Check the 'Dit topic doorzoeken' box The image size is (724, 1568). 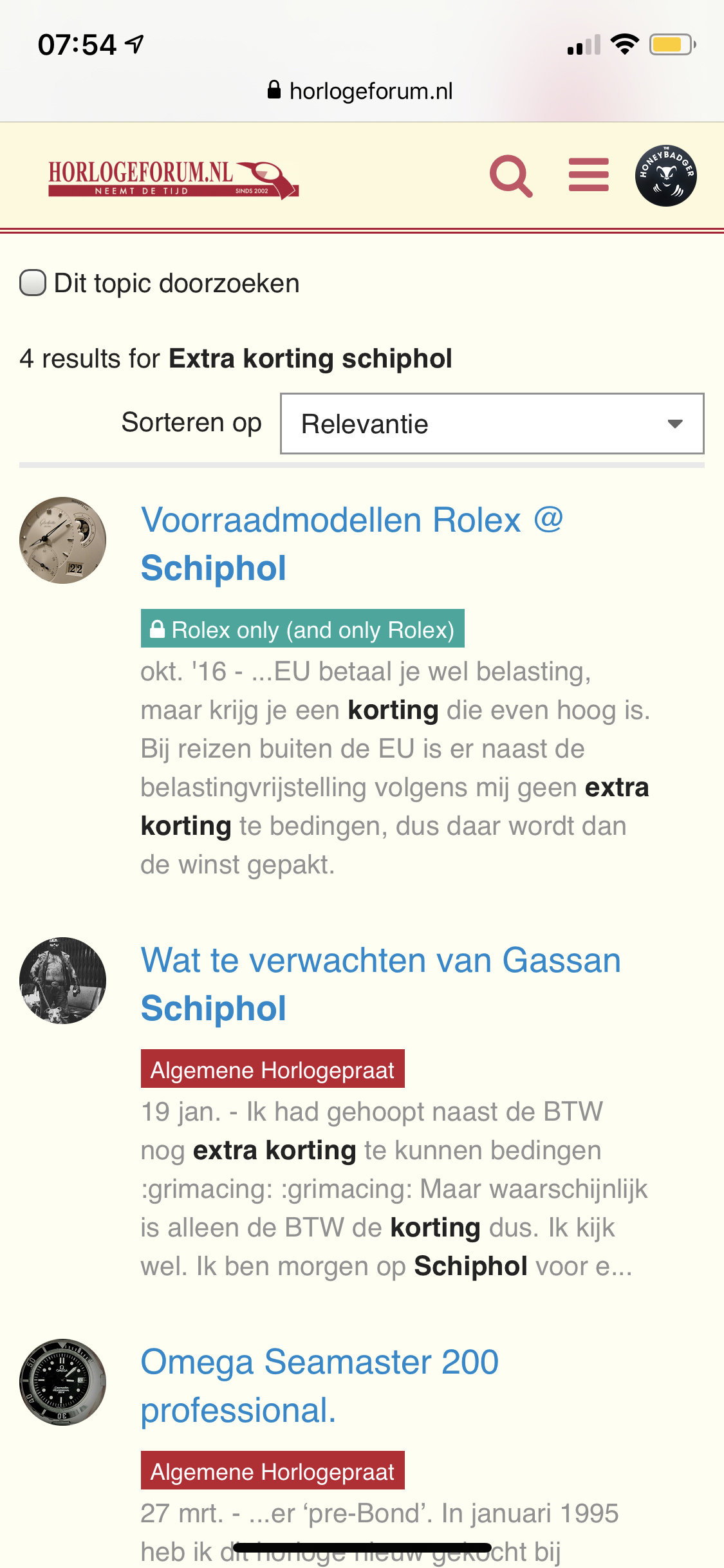coord(33,283)
